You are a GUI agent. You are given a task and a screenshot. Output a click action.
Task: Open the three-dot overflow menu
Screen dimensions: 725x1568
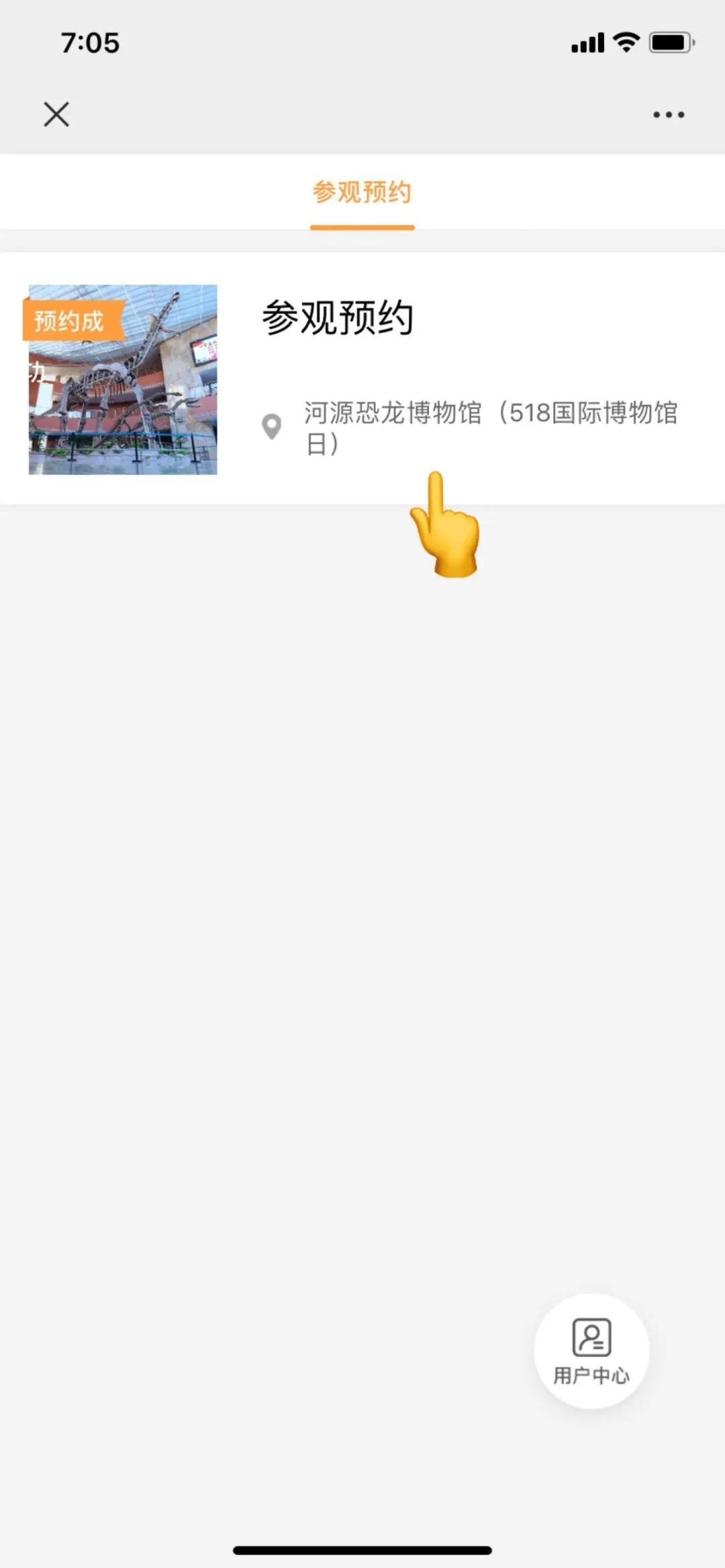(x=669, y=115)
